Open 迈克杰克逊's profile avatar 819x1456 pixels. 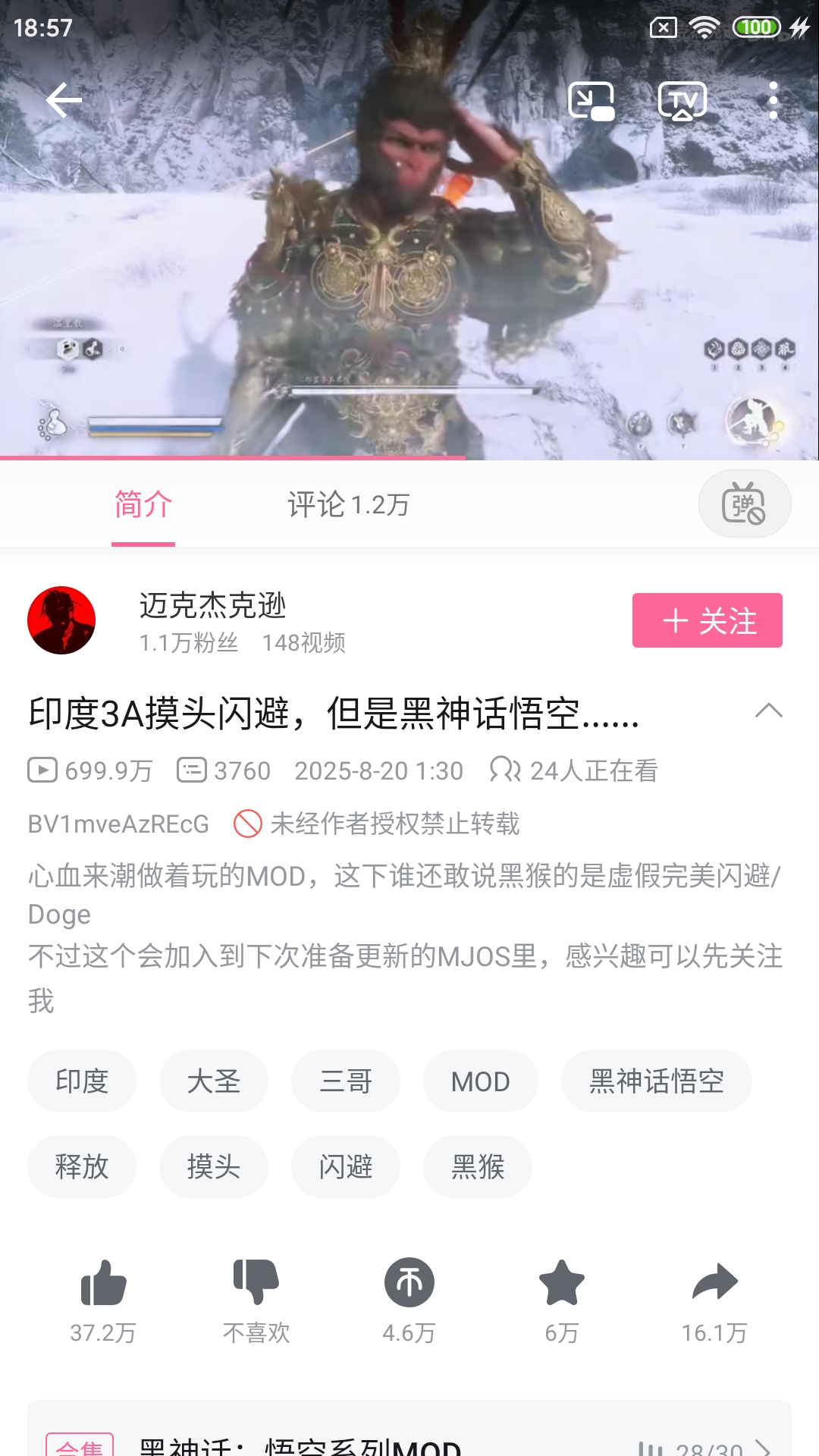tap(61, 620)
